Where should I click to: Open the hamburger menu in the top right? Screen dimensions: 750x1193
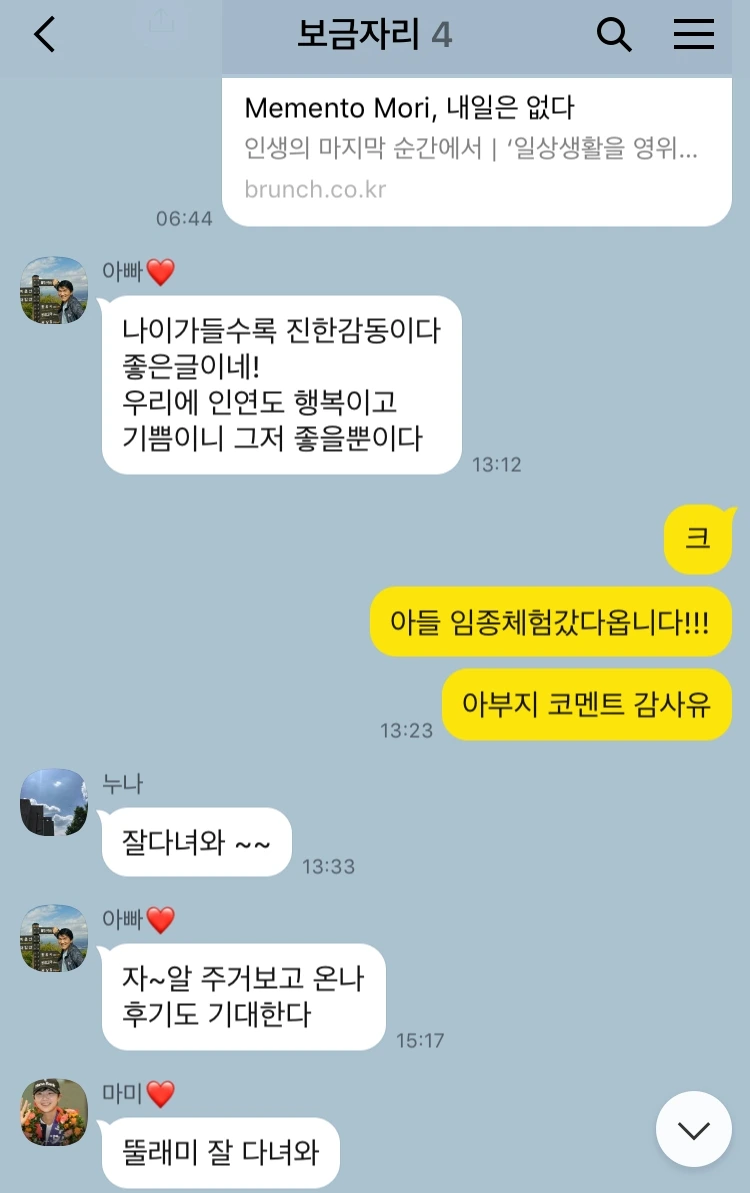(694, 34)
